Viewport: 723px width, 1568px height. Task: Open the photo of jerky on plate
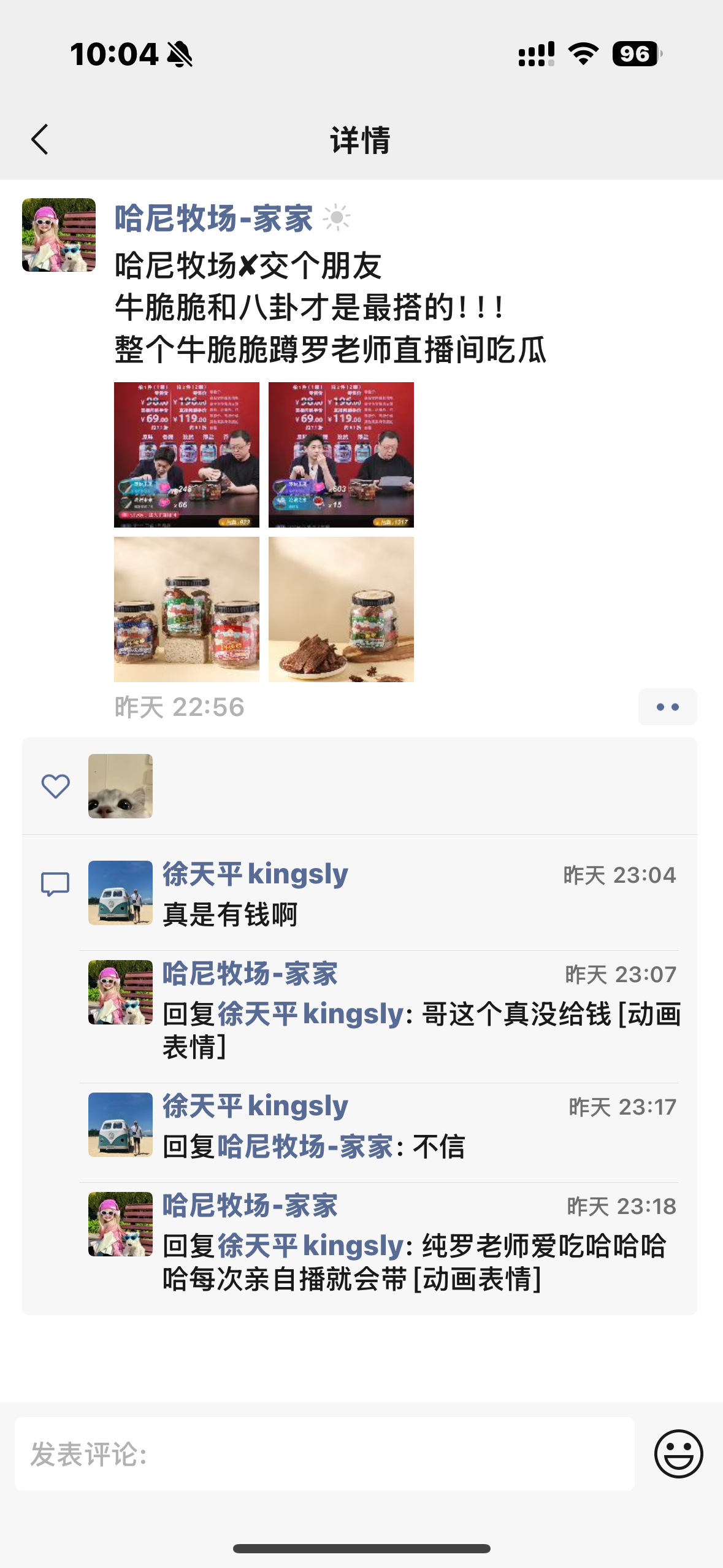[x=341, y=609]
